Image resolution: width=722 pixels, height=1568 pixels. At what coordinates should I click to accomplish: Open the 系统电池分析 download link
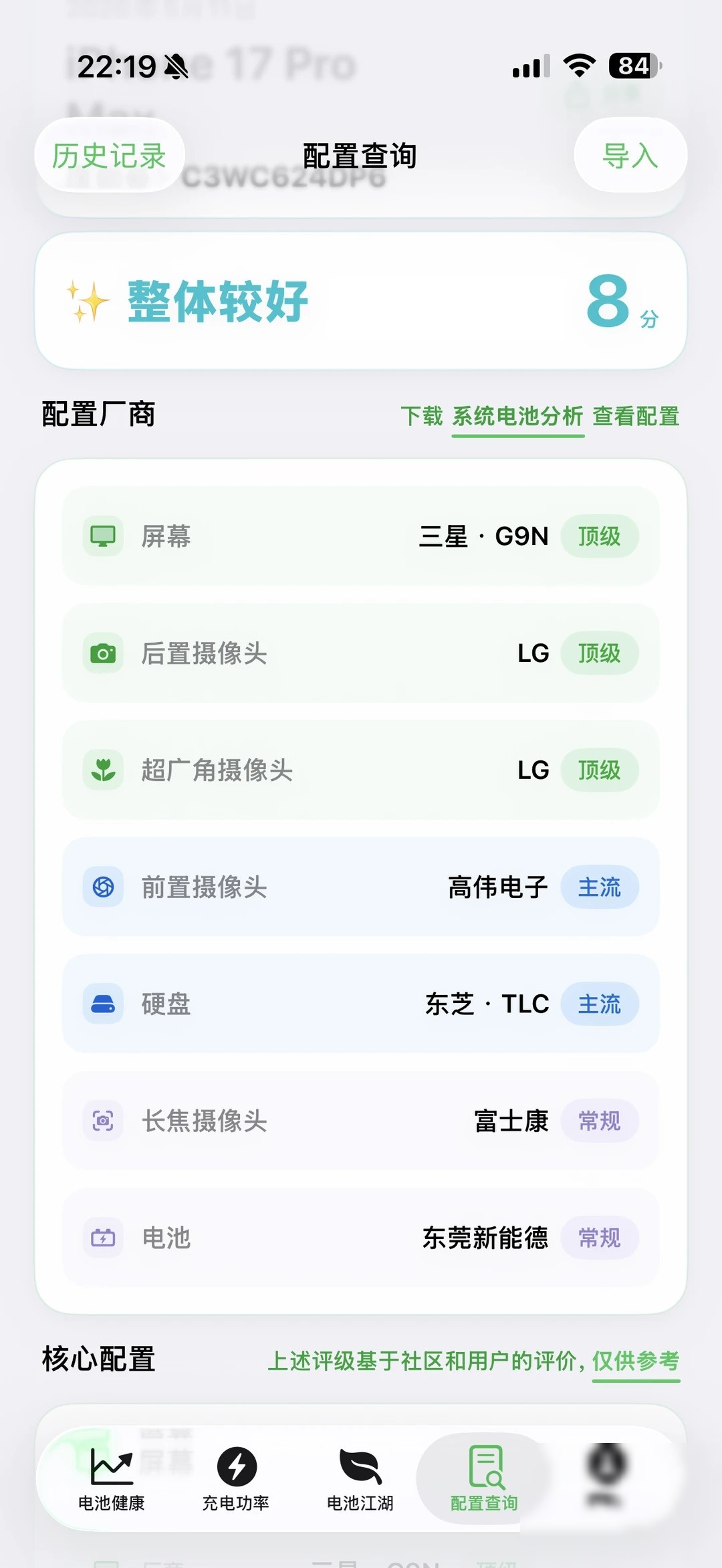[518, 417]
